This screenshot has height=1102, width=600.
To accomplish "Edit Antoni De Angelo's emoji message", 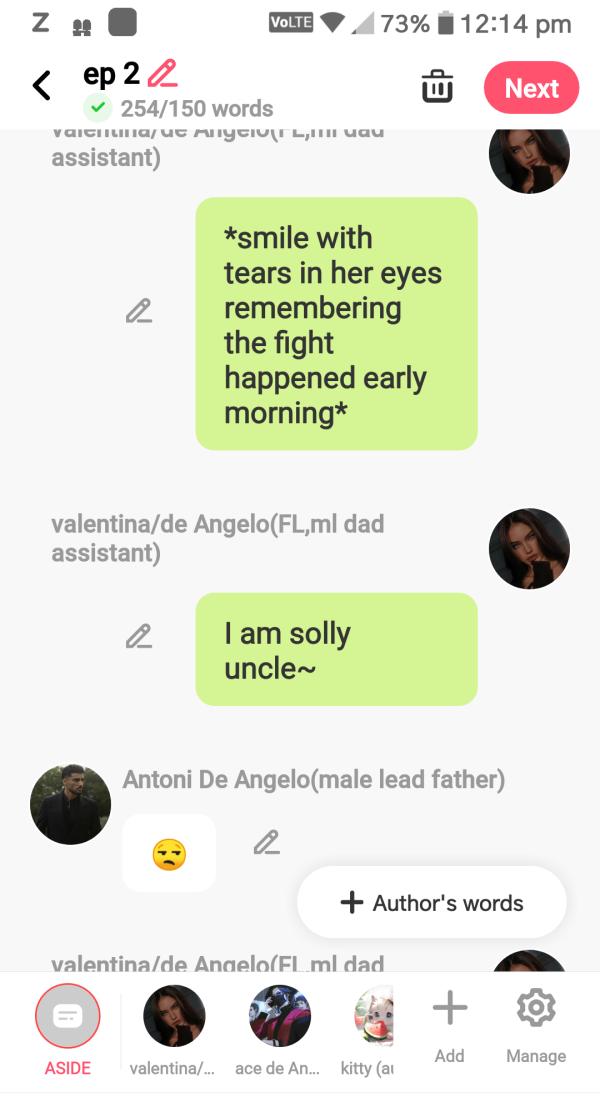I will (266, 842).
